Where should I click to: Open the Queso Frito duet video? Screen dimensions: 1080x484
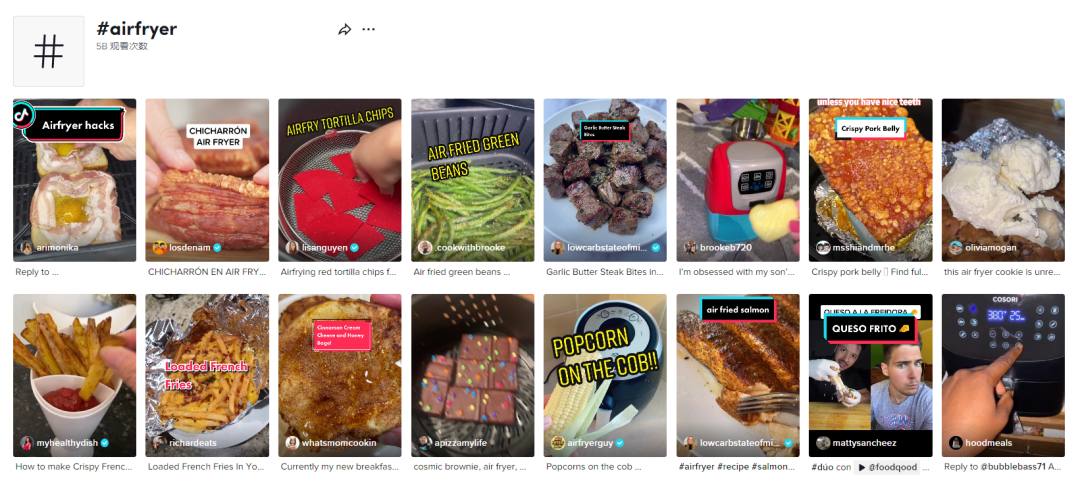point(870,375)
